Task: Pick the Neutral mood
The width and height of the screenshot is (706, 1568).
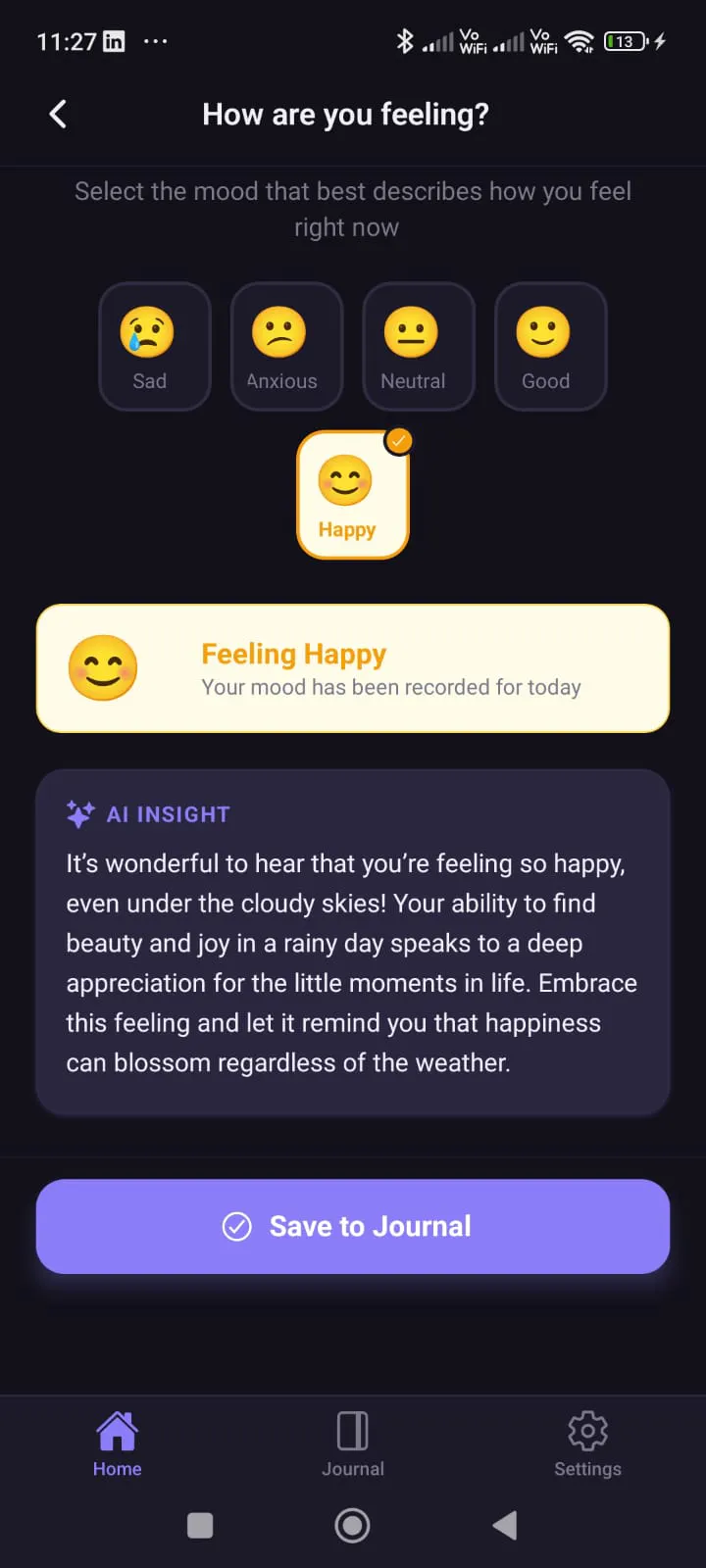Action: point(419,346)
